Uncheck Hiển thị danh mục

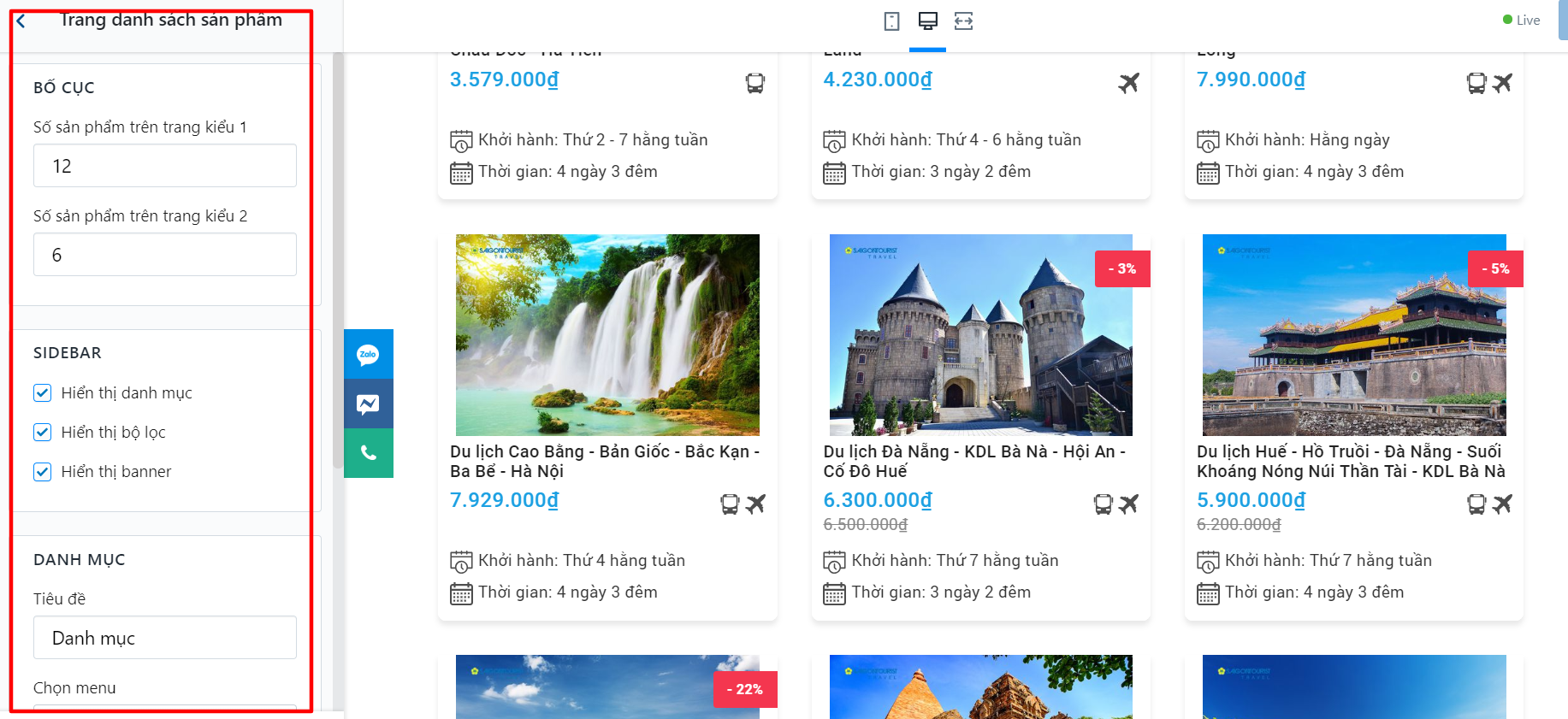(x=43, y=393)
